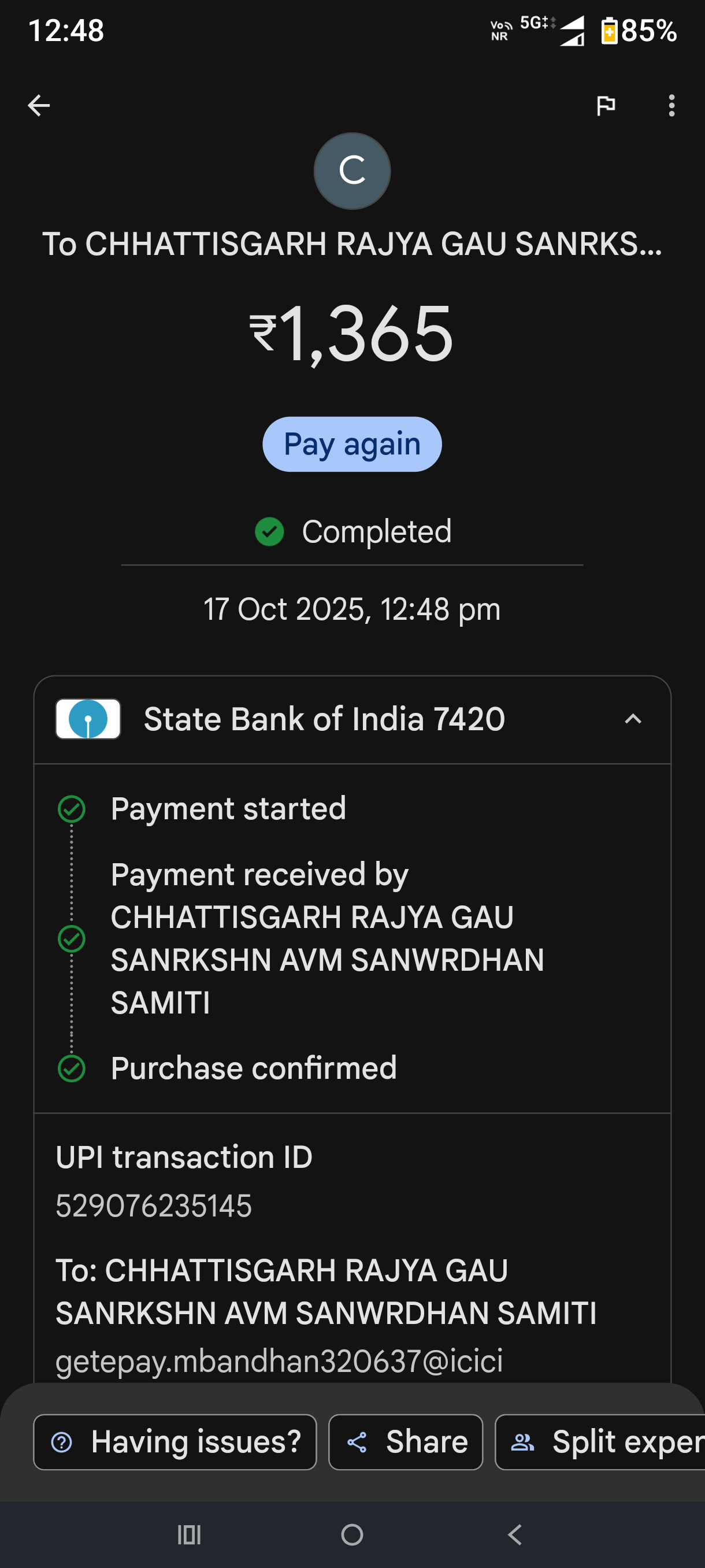Report this transaction with the flag icon
705x1568 pixels.
[605, 105]
